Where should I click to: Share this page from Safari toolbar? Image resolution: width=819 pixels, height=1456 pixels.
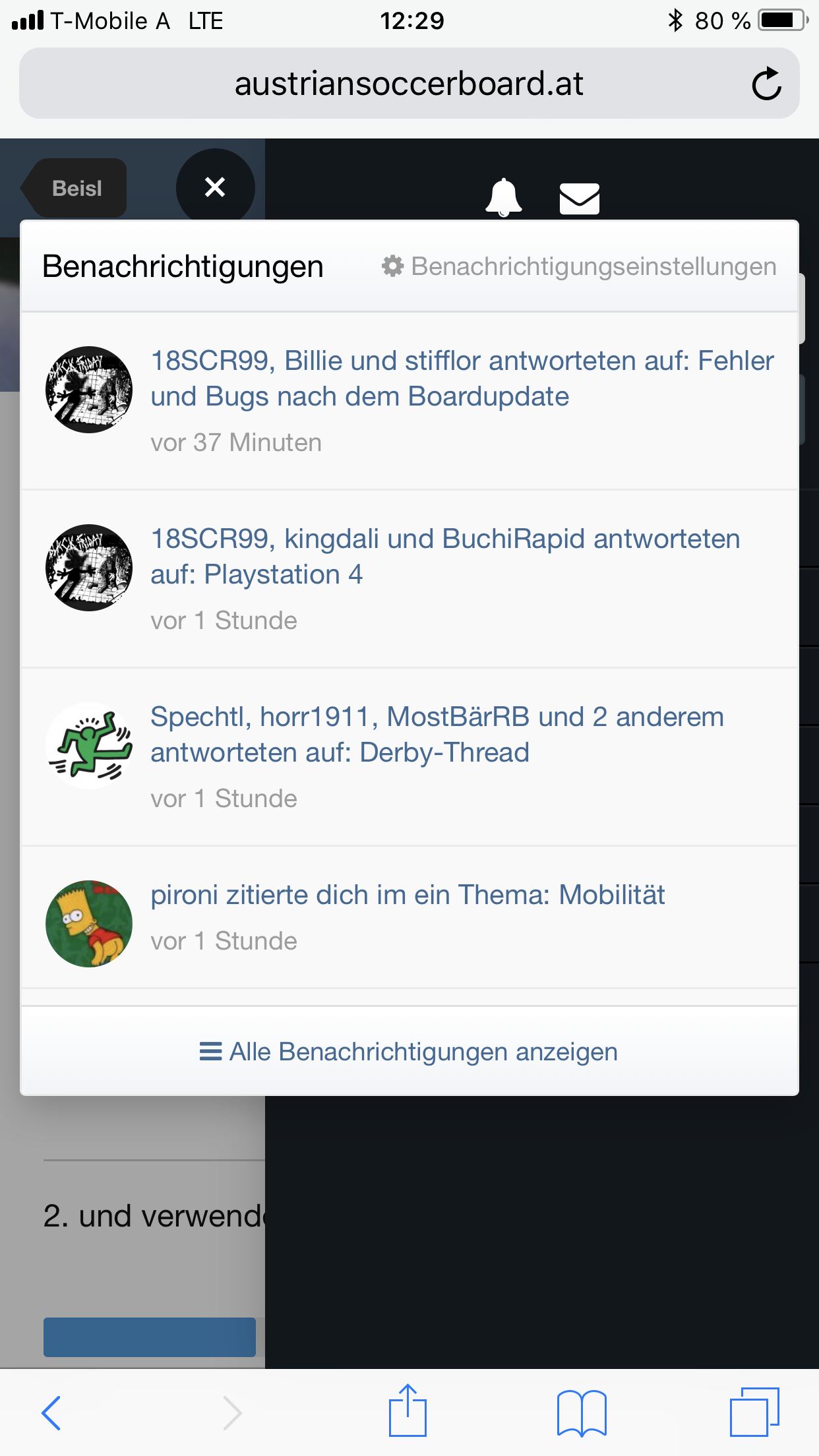408,1410
